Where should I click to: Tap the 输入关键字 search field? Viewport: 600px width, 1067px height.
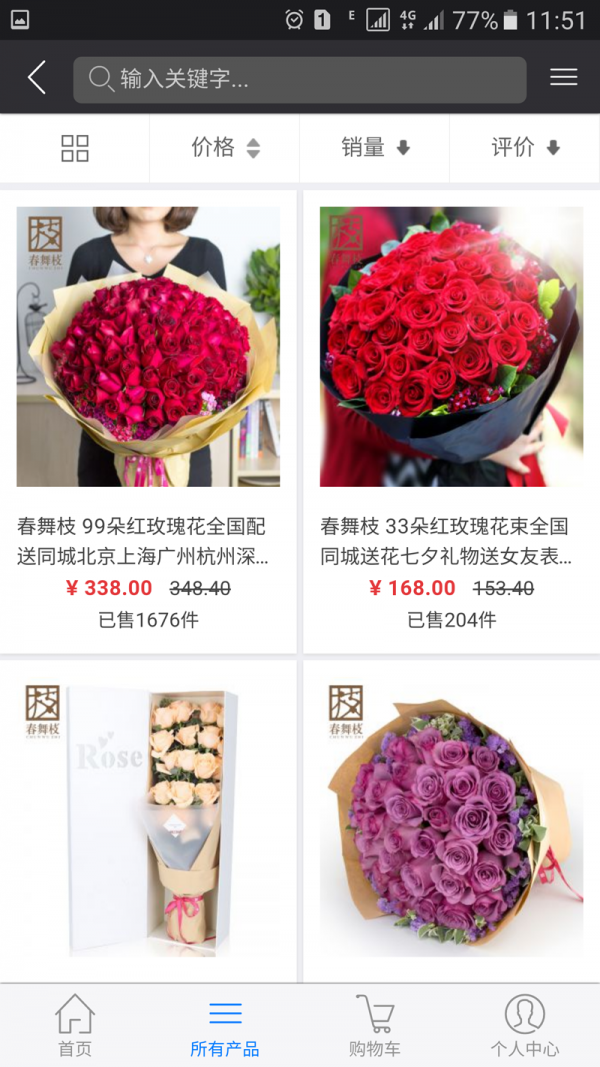tap(300, 79)
